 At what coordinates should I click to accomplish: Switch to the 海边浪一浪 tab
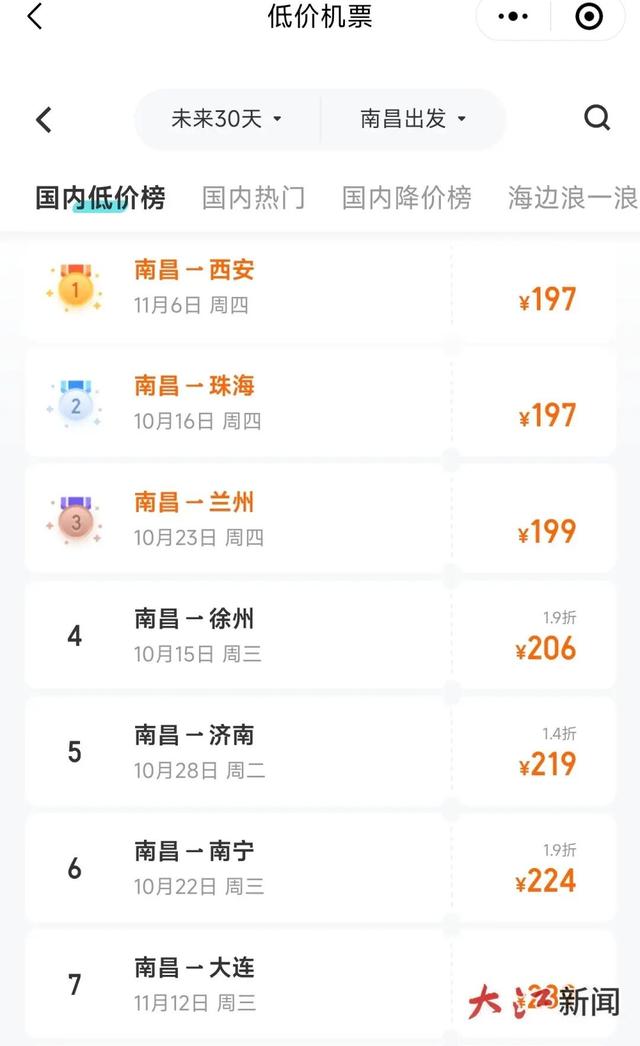point(572,198)
